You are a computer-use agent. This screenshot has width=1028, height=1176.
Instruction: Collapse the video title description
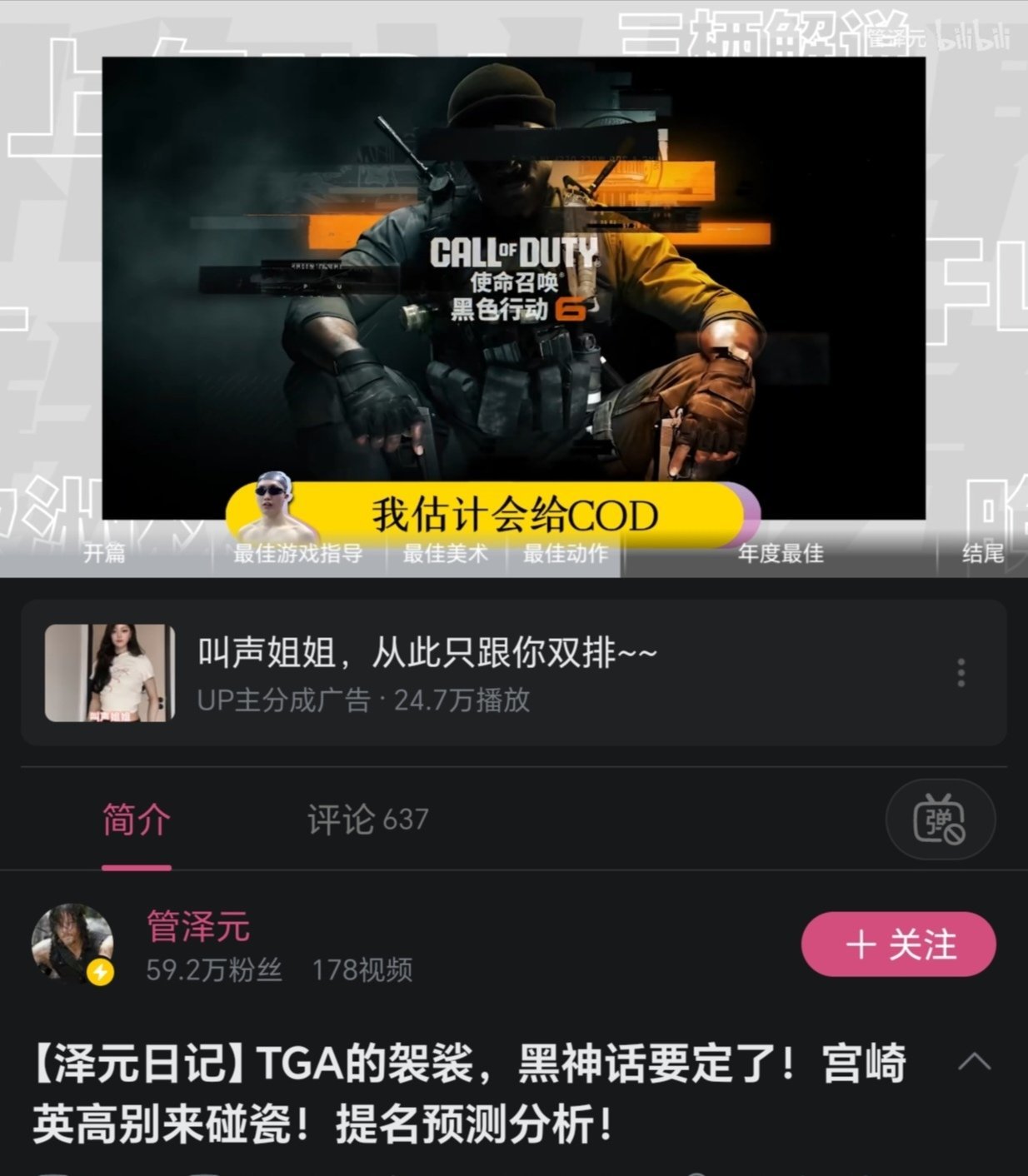pyautogui.click(x=974, y=1062)
